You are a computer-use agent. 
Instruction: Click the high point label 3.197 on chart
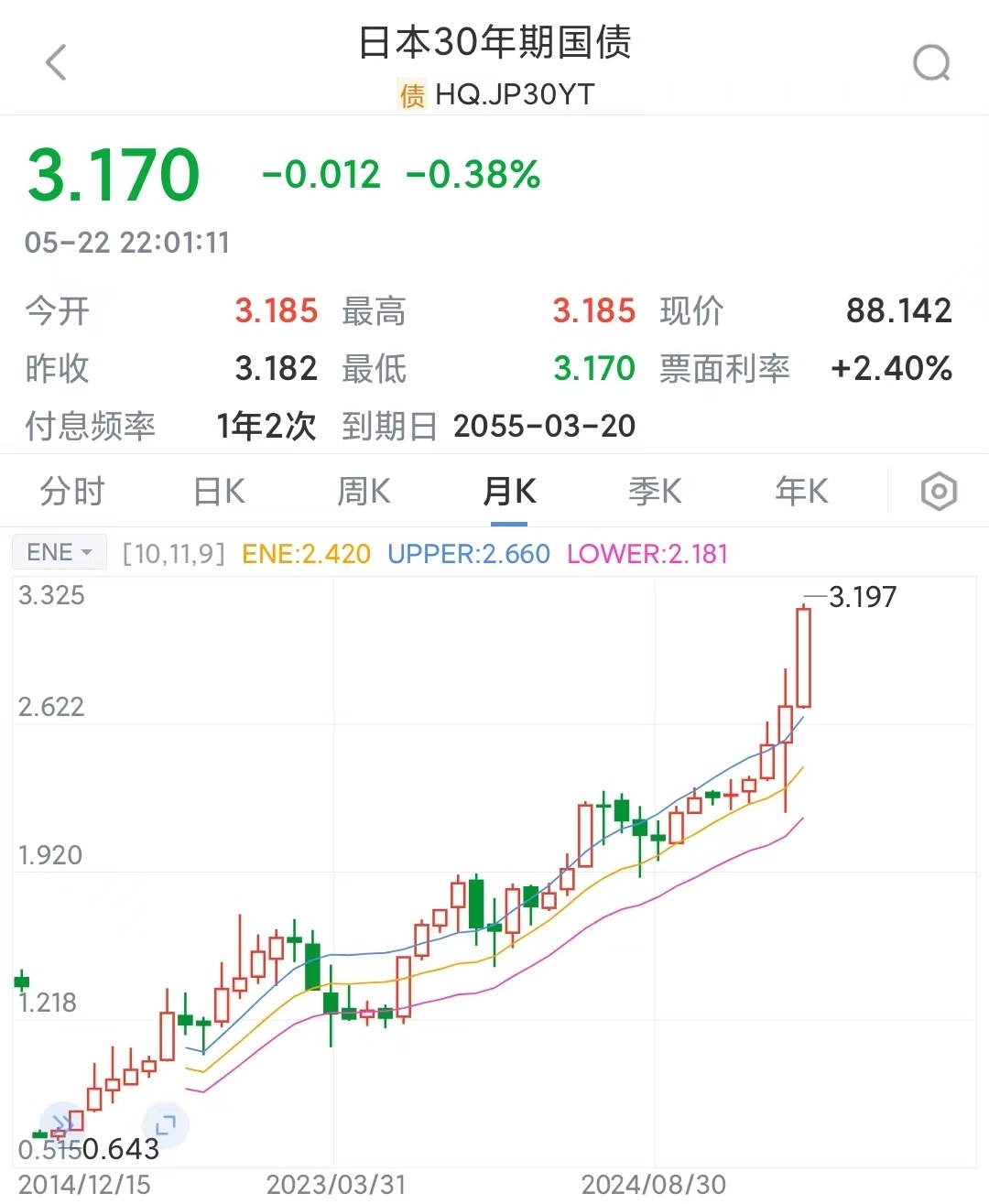(x=862, y=596)
